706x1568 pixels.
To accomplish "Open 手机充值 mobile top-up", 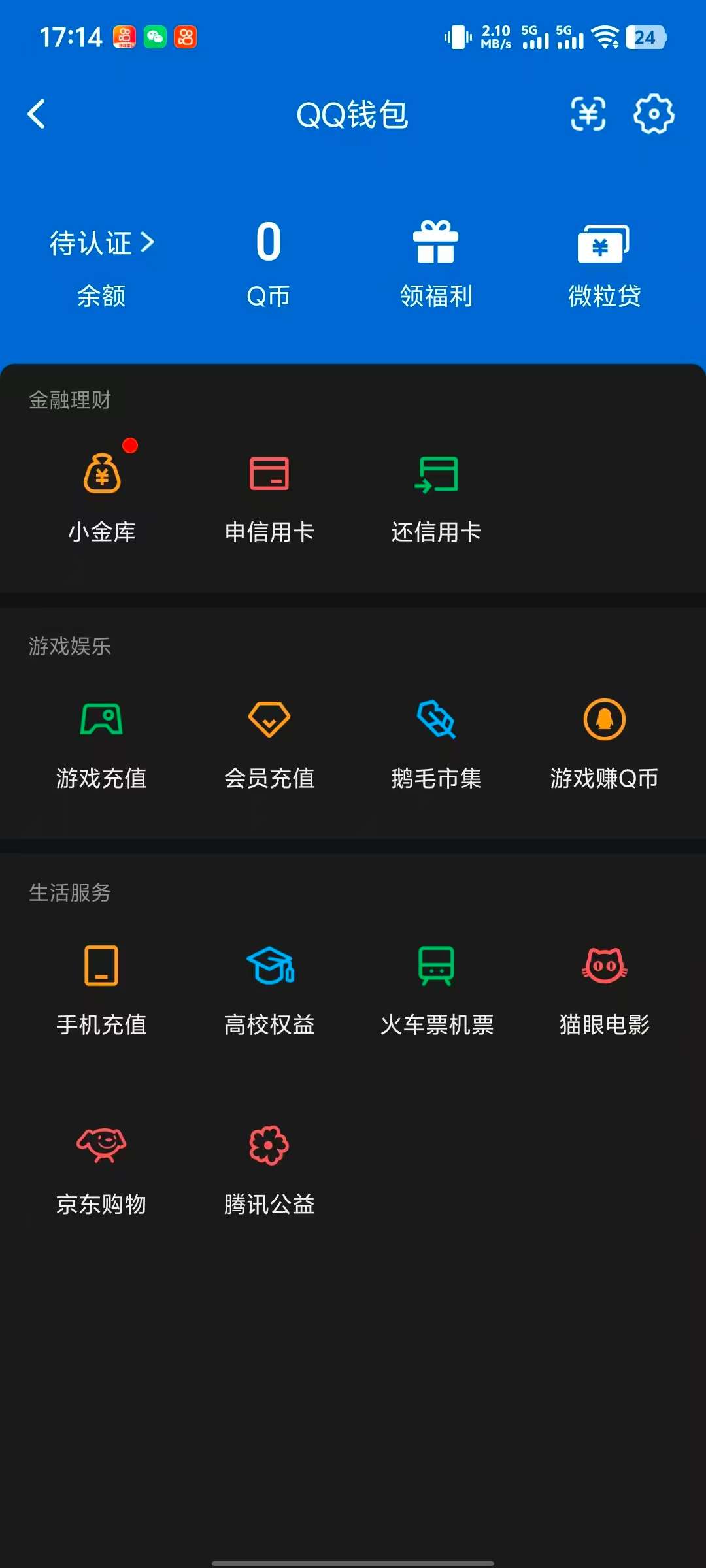I will [x=102, y=990].
